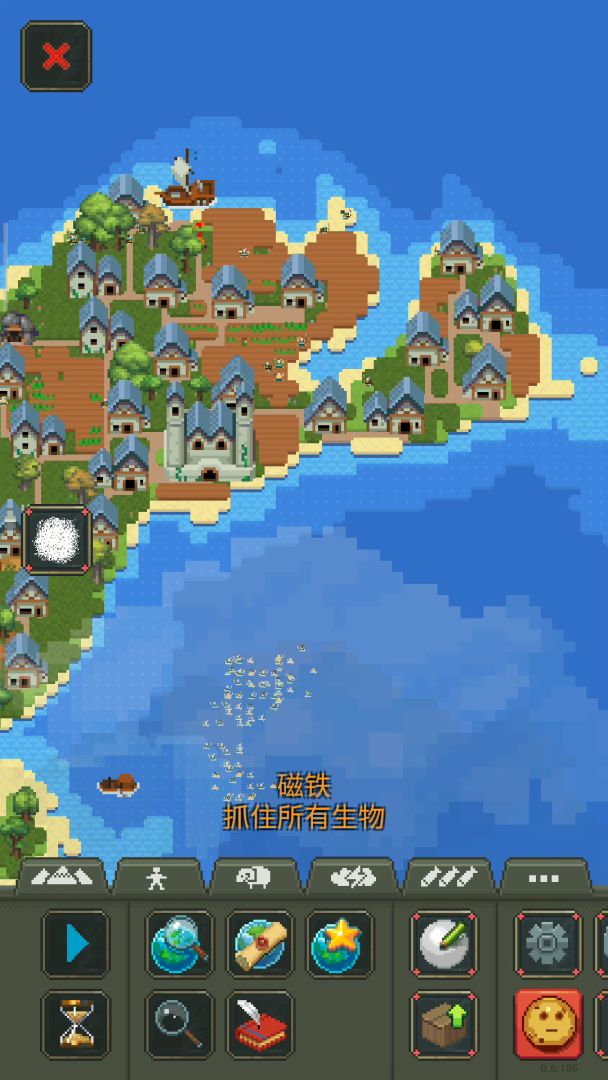608x1080 pixels.
Task: Tap the selected white brush power button
Action: (x=56, y=540)
